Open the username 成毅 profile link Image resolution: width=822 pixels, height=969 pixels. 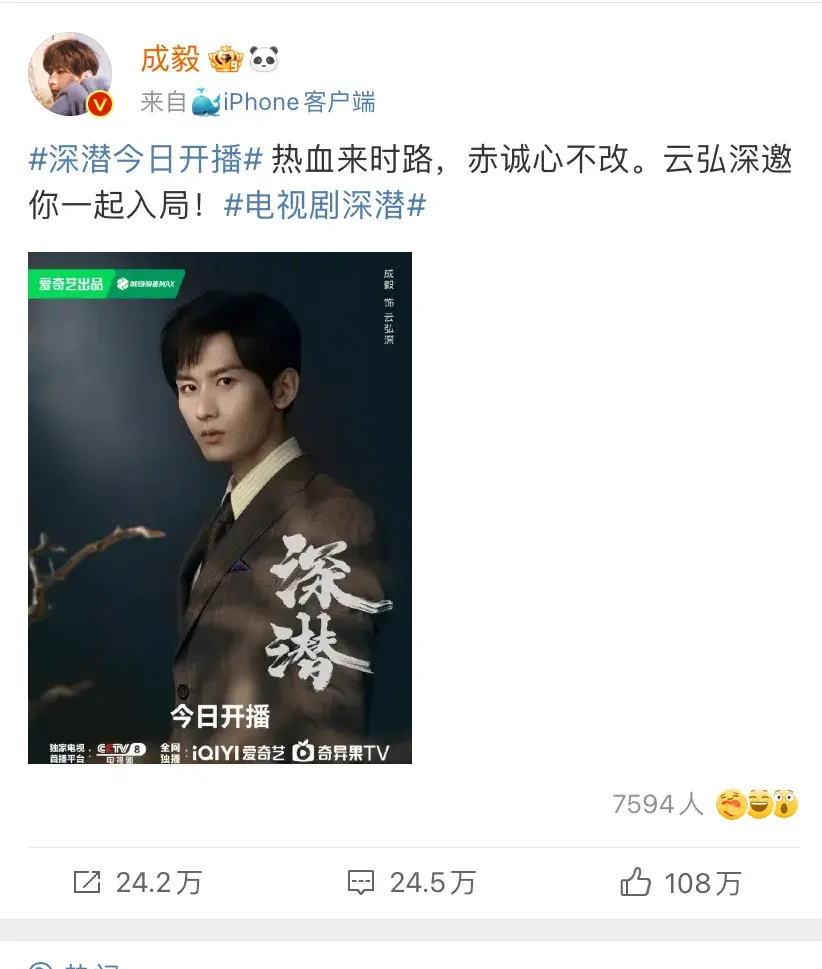[169, 58]
